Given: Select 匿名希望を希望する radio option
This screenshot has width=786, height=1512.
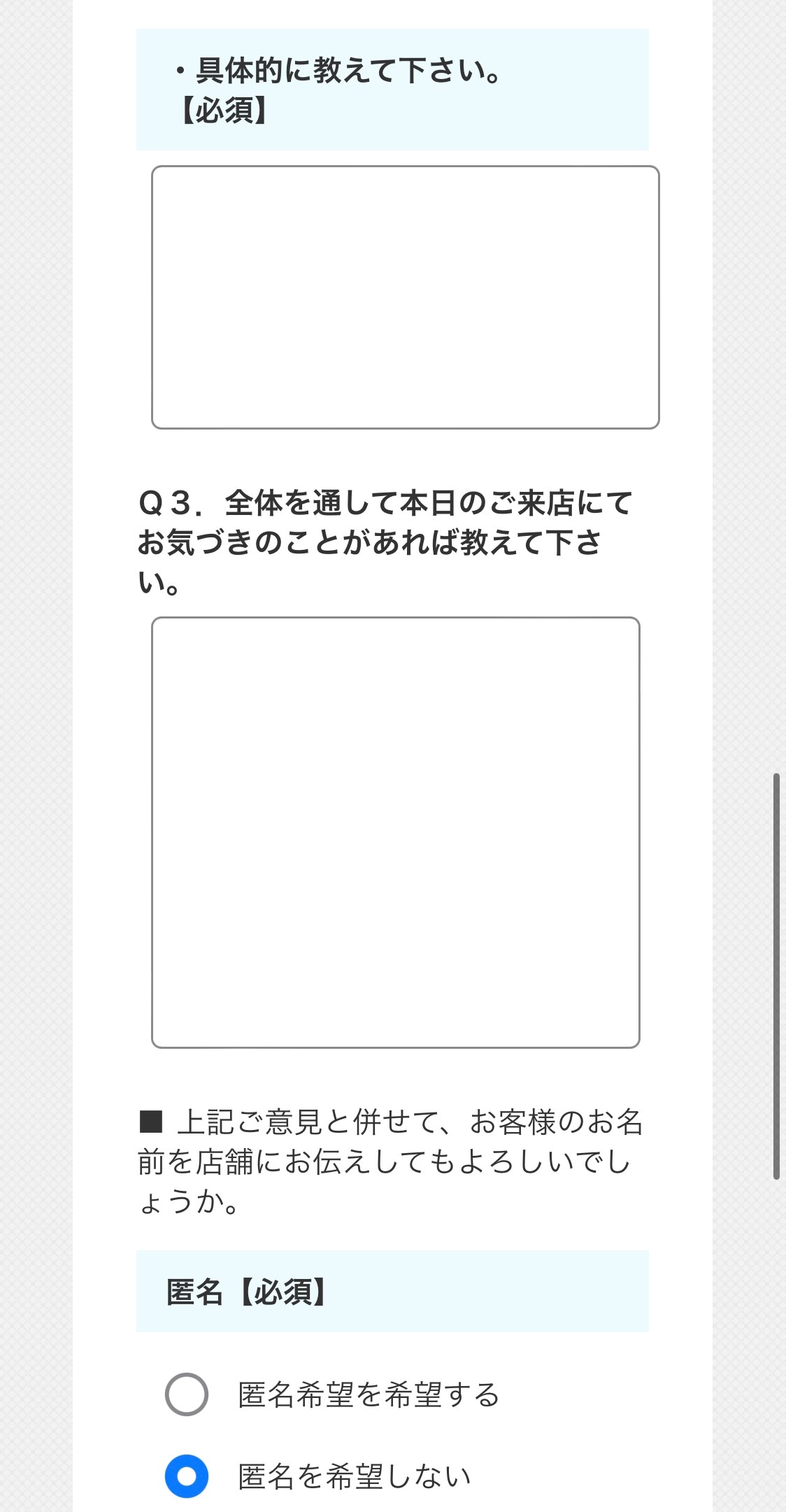Looking at the screenshot, I should point(187,1394).
